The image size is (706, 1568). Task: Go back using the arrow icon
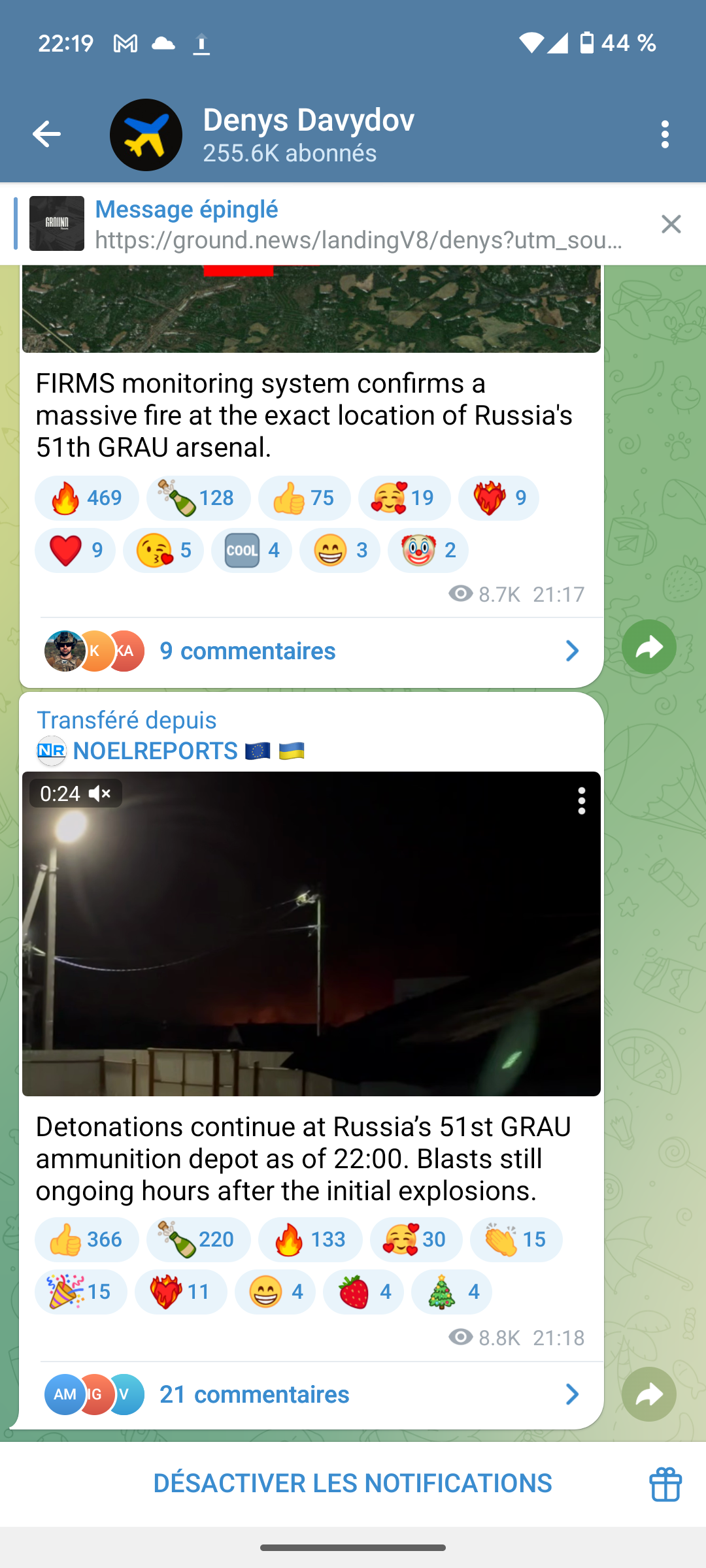point(46,135)
